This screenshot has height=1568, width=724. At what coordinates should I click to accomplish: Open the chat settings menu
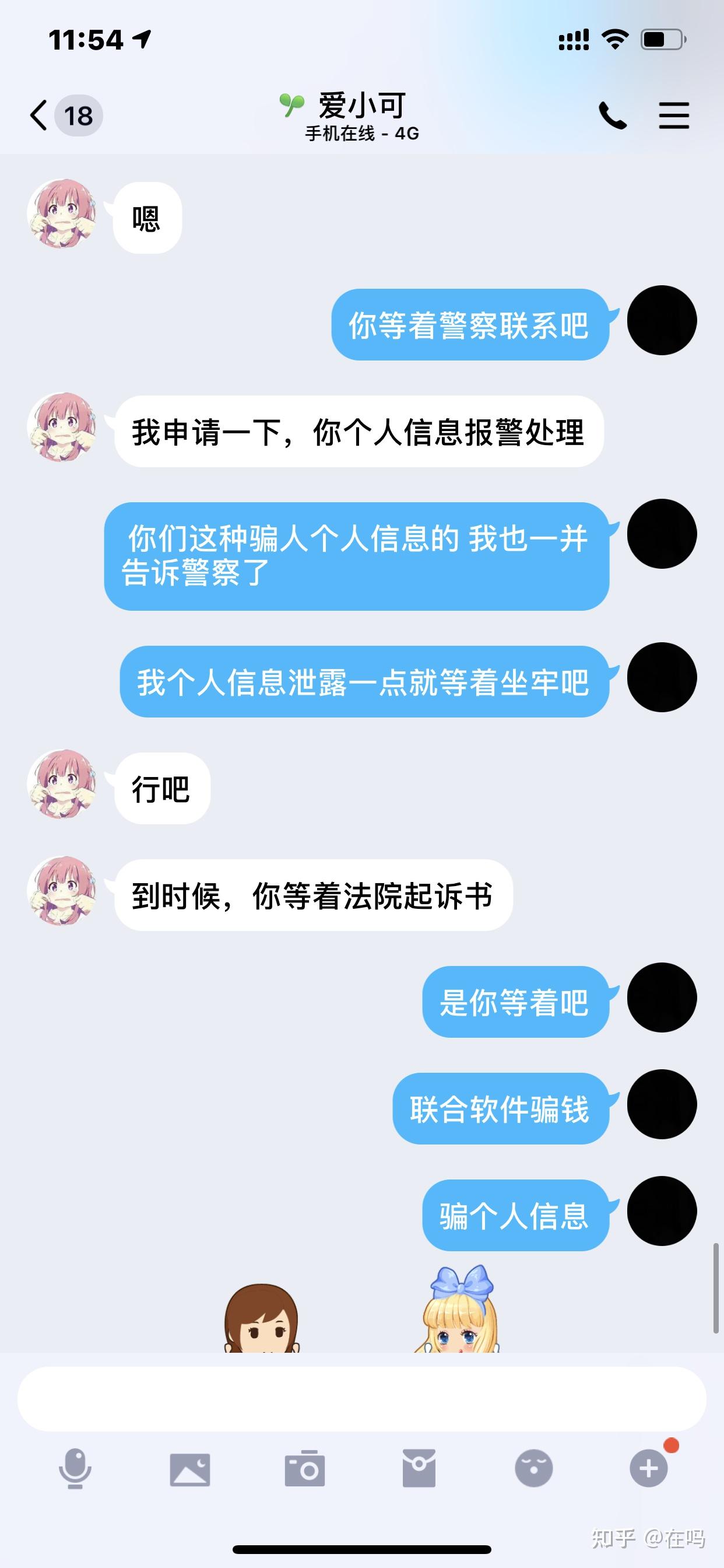674,116
